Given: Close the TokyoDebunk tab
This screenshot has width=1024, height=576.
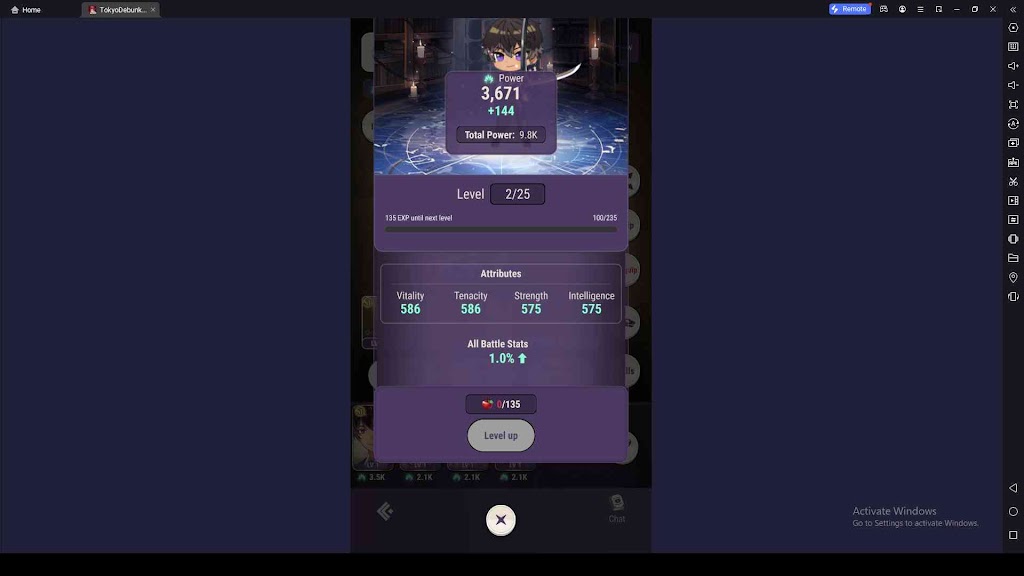Looking at the screenshot, I should [x=153, y=9].
